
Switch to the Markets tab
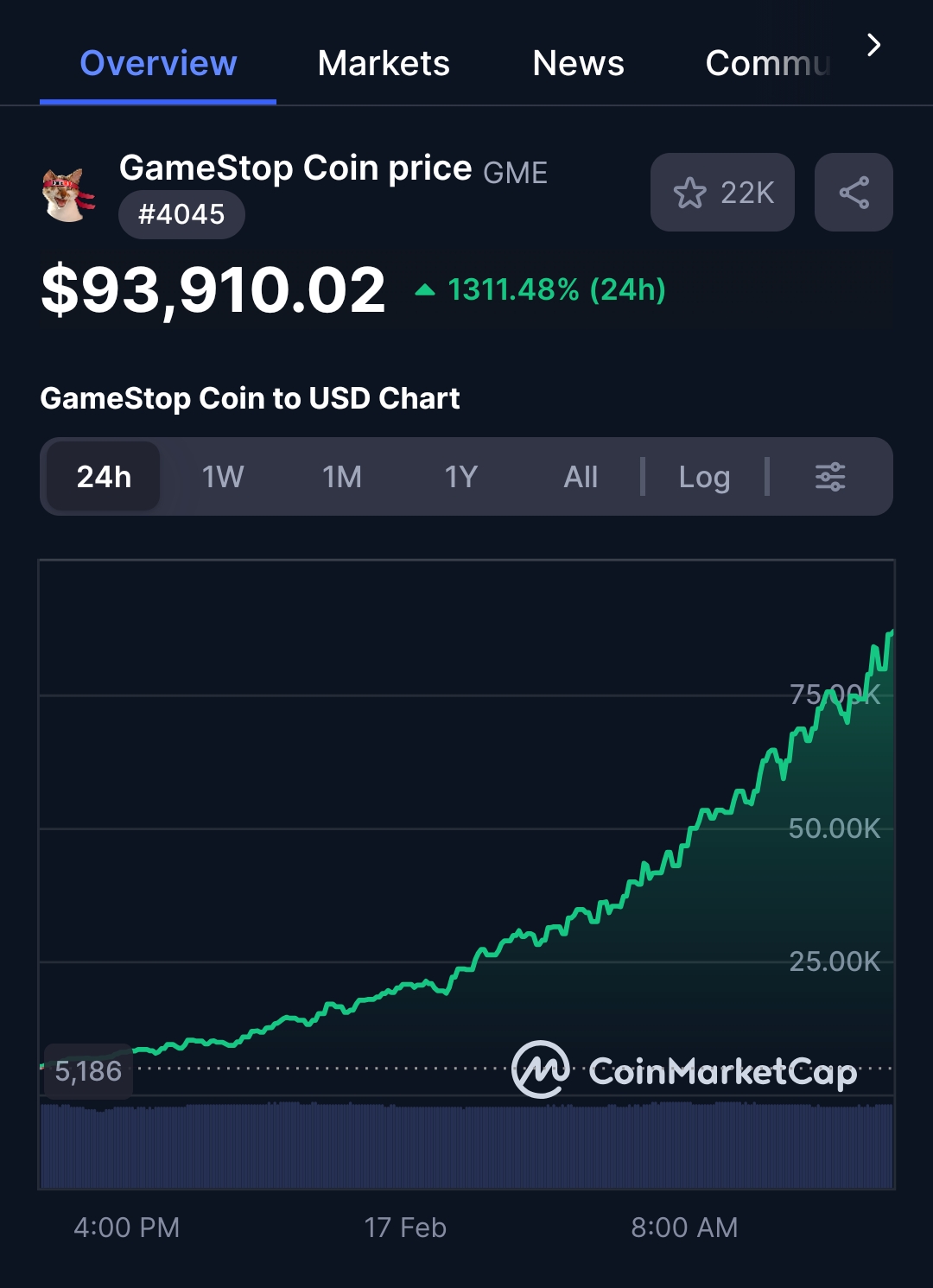click(384, 63)
